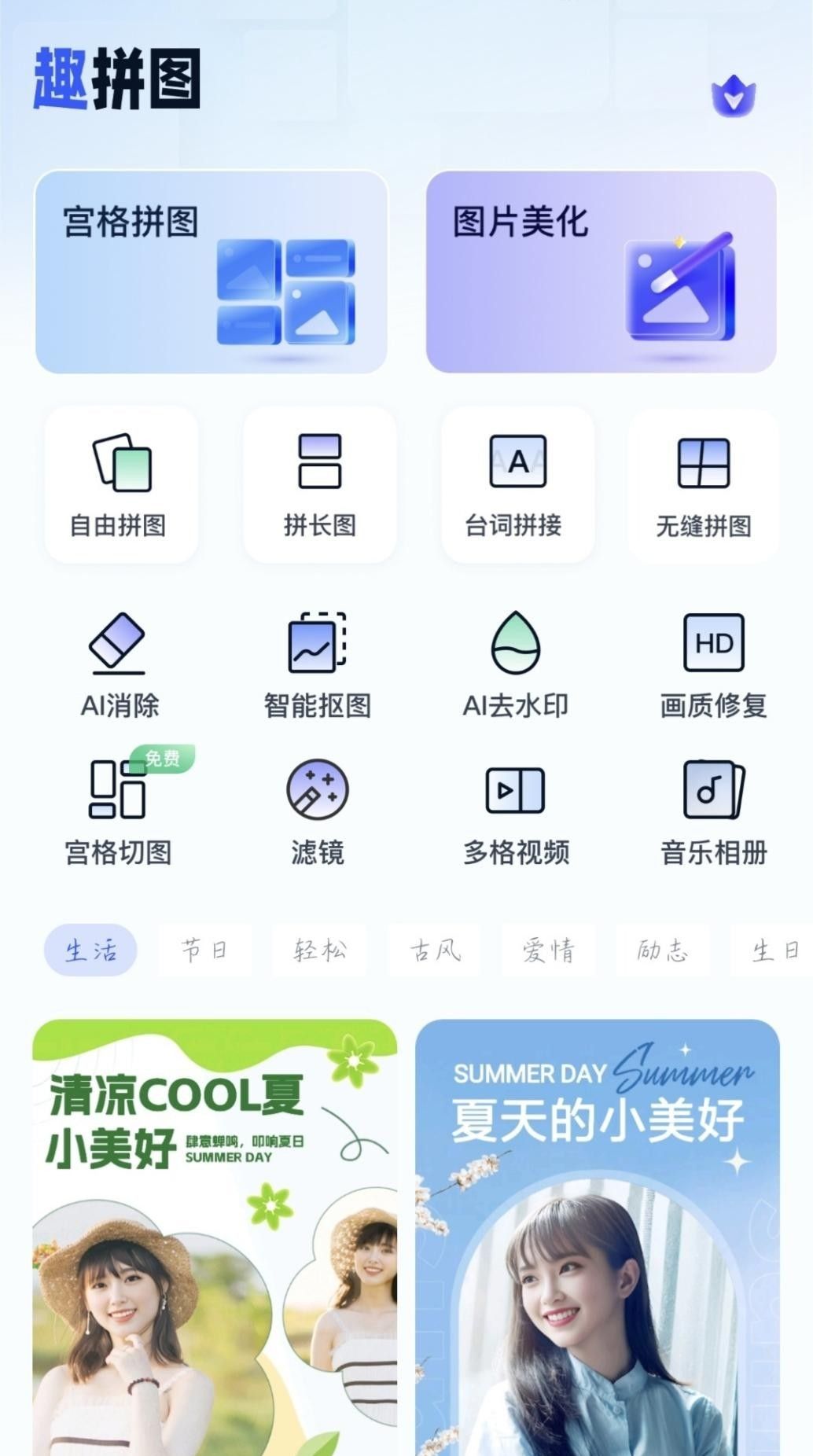Open the 夏天的小美好 summer template
This screenshot has height=1456, width=813.
(601, 1234)
